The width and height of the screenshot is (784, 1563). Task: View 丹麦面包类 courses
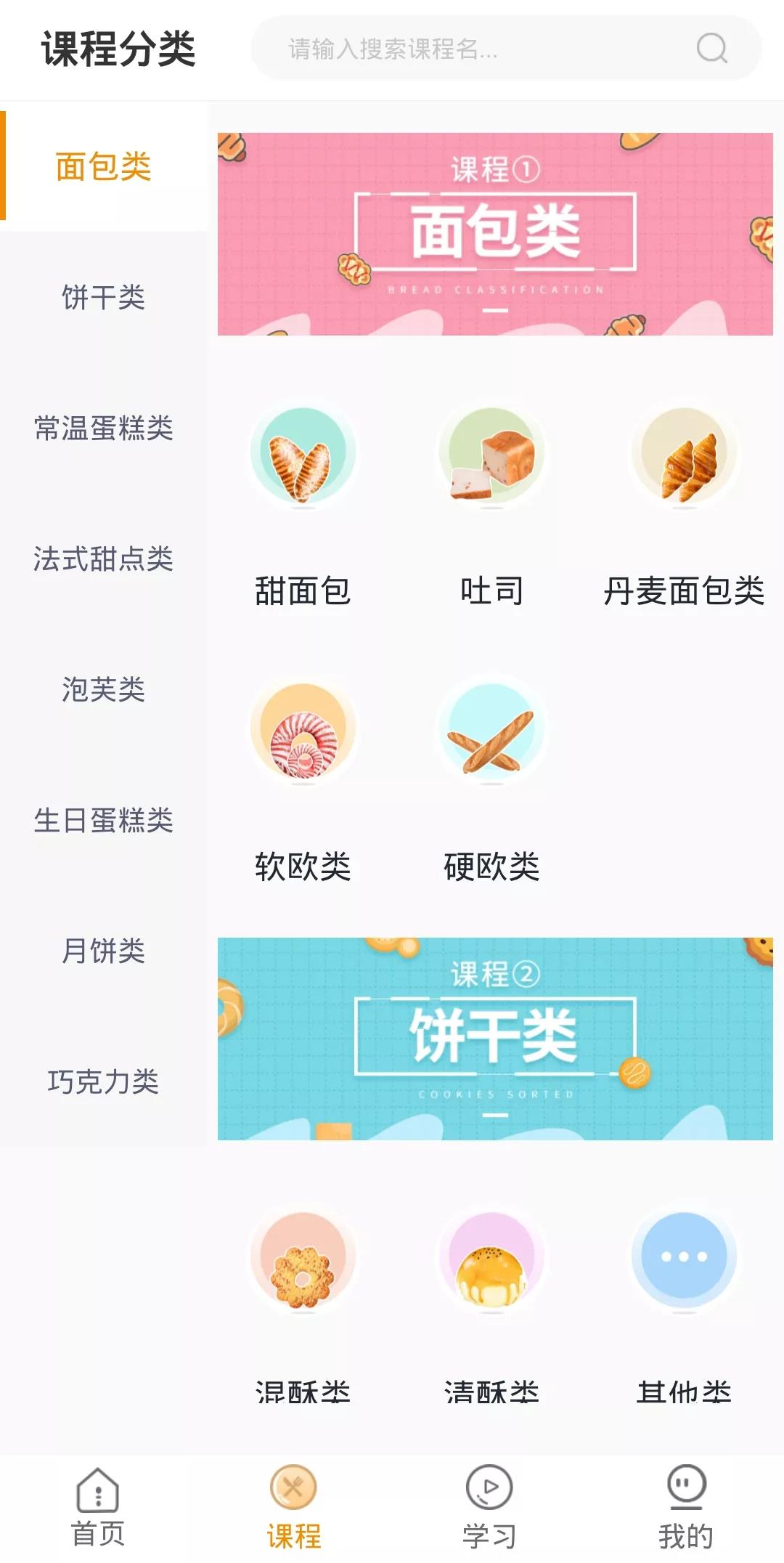tap(684, 501)
